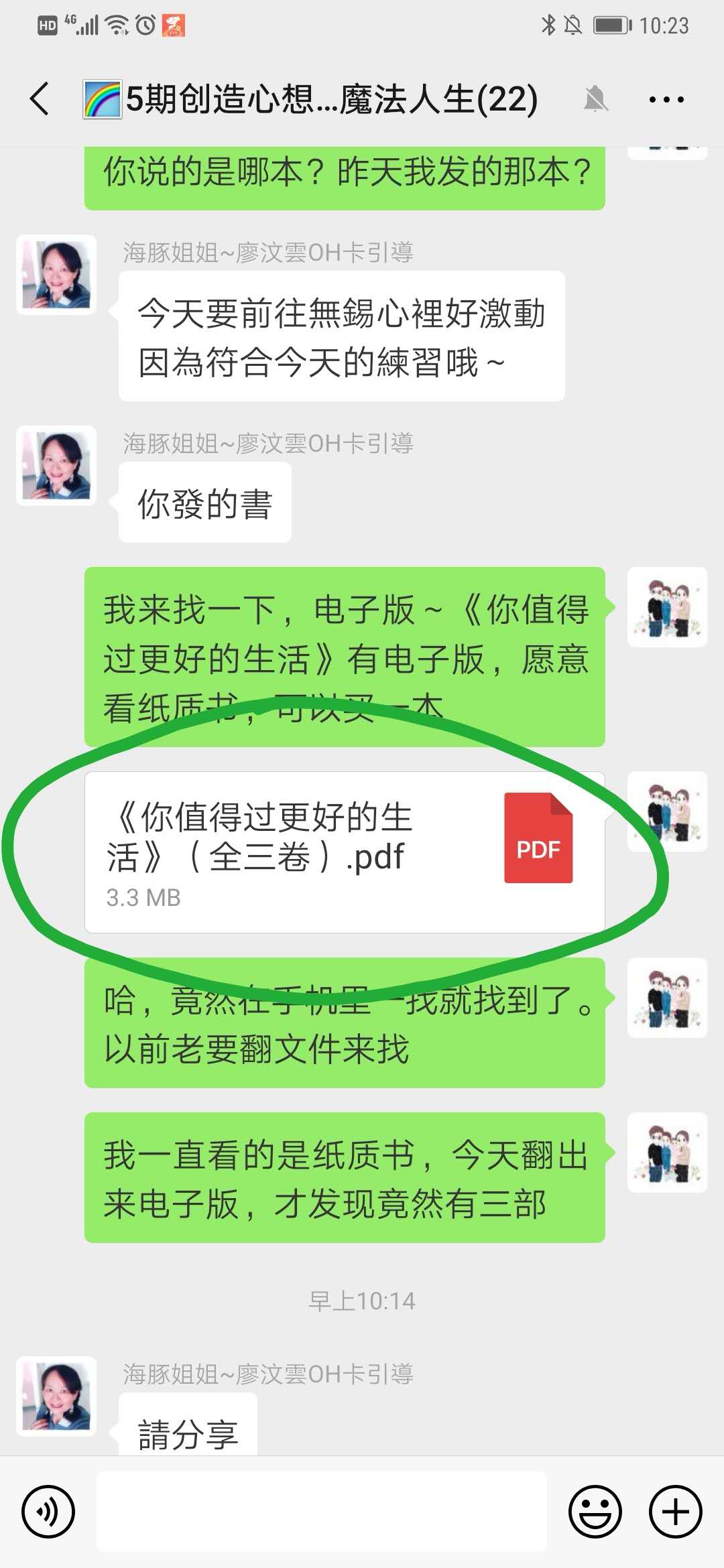Viewport: 724px width, 1568px height.
Task: Open the 《你值得过更好的生活》 PDF file
Action: coord(345,852)
